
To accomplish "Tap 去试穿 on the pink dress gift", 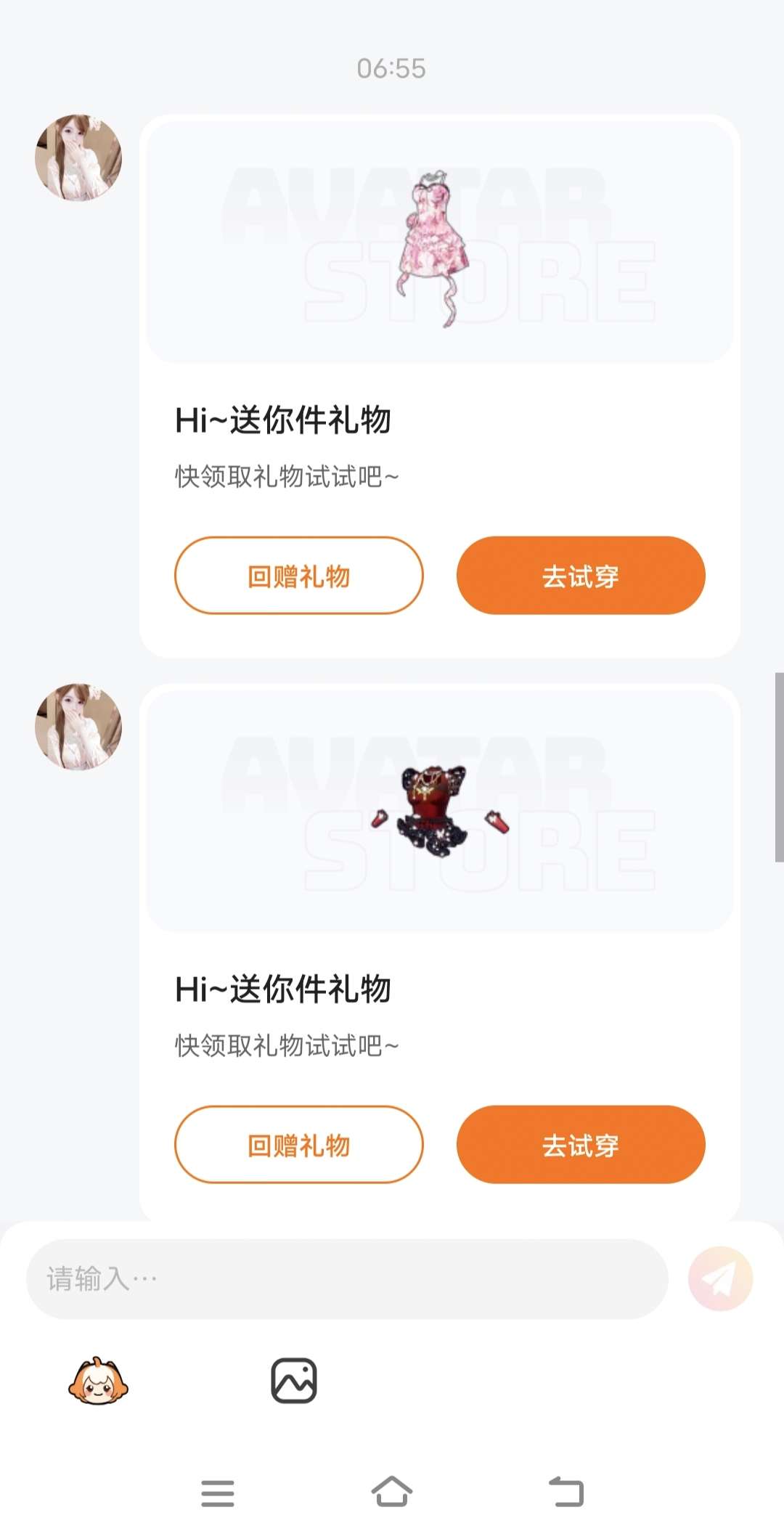I will [580, 576].
